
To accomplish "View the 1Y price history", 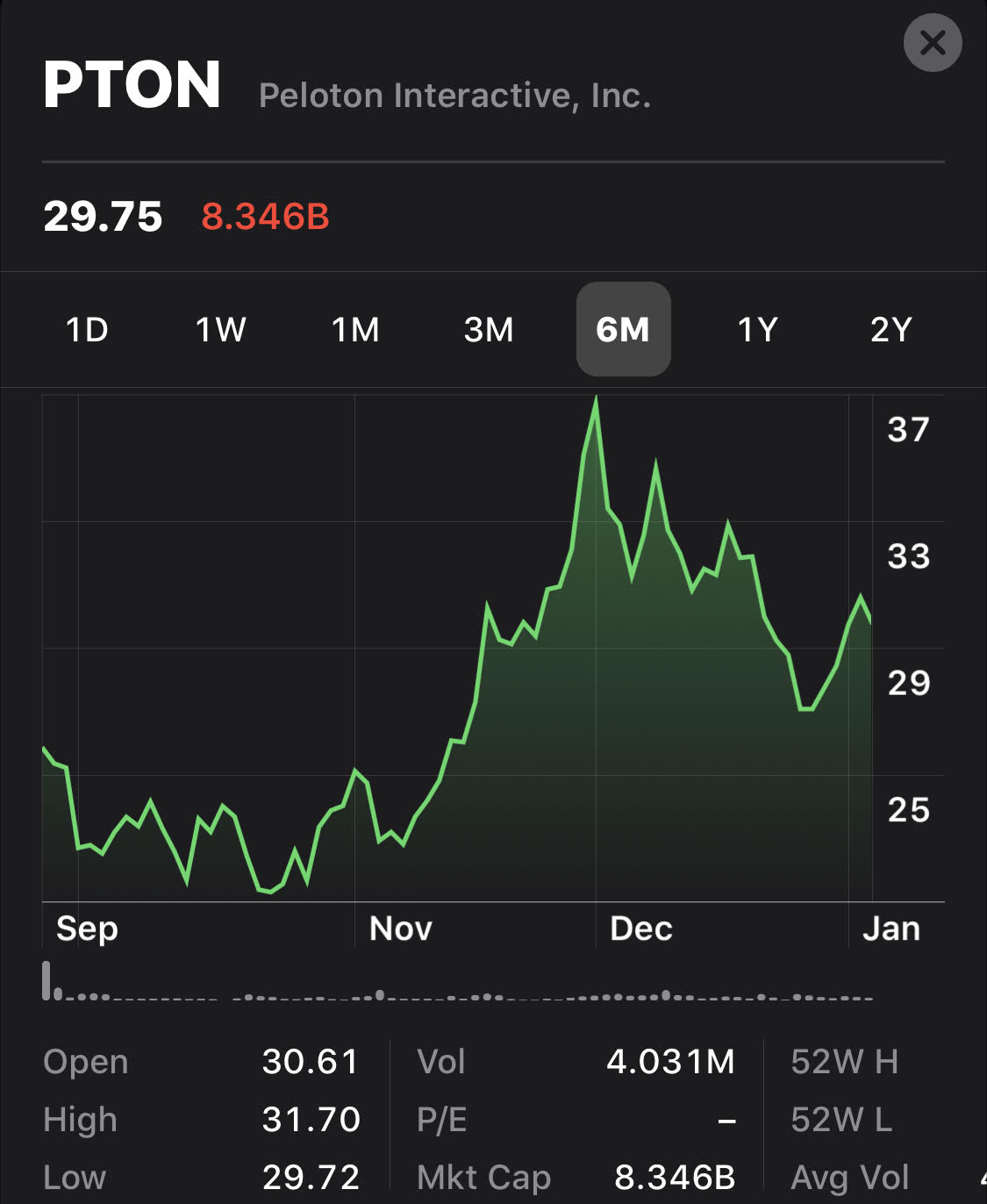I will coord(757,330).
